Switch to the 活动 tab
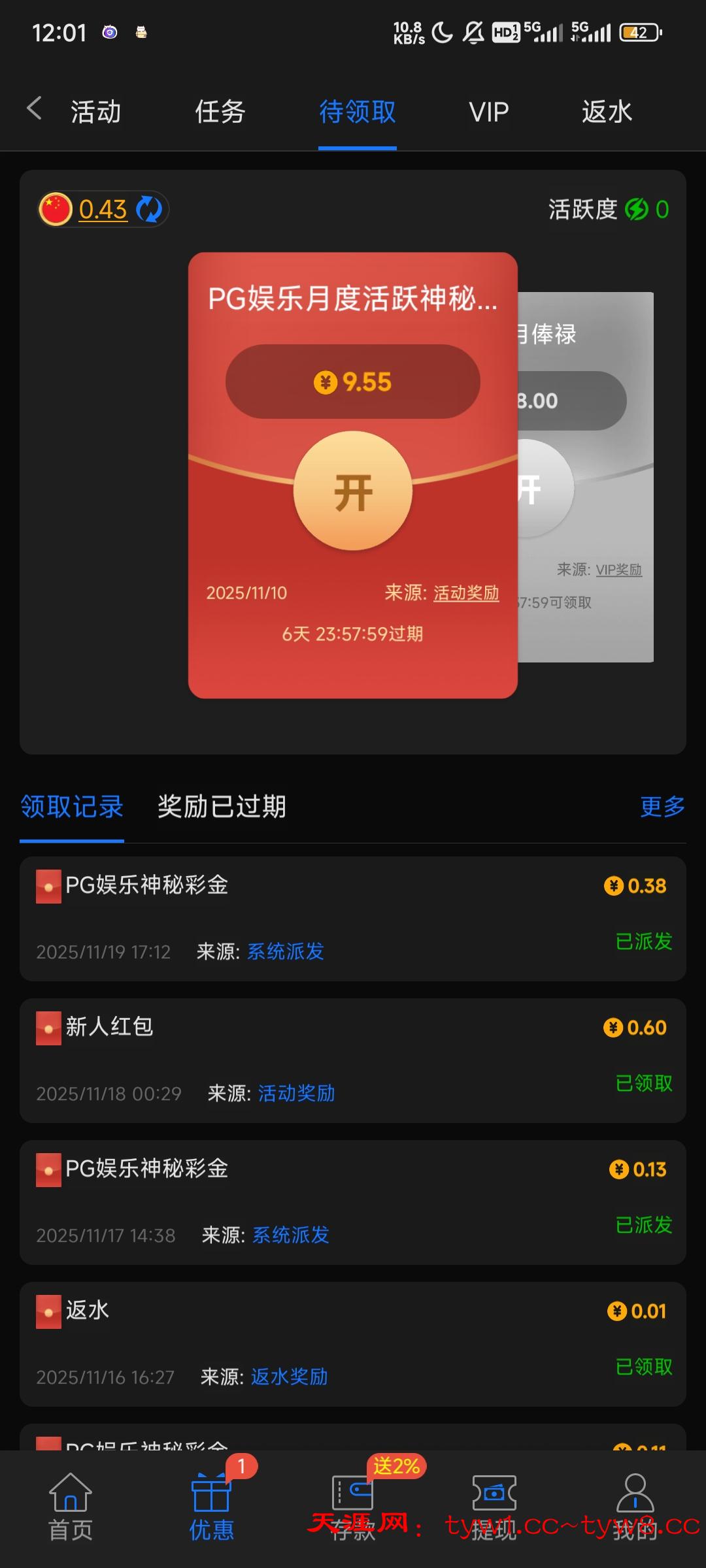 point(95,112)
